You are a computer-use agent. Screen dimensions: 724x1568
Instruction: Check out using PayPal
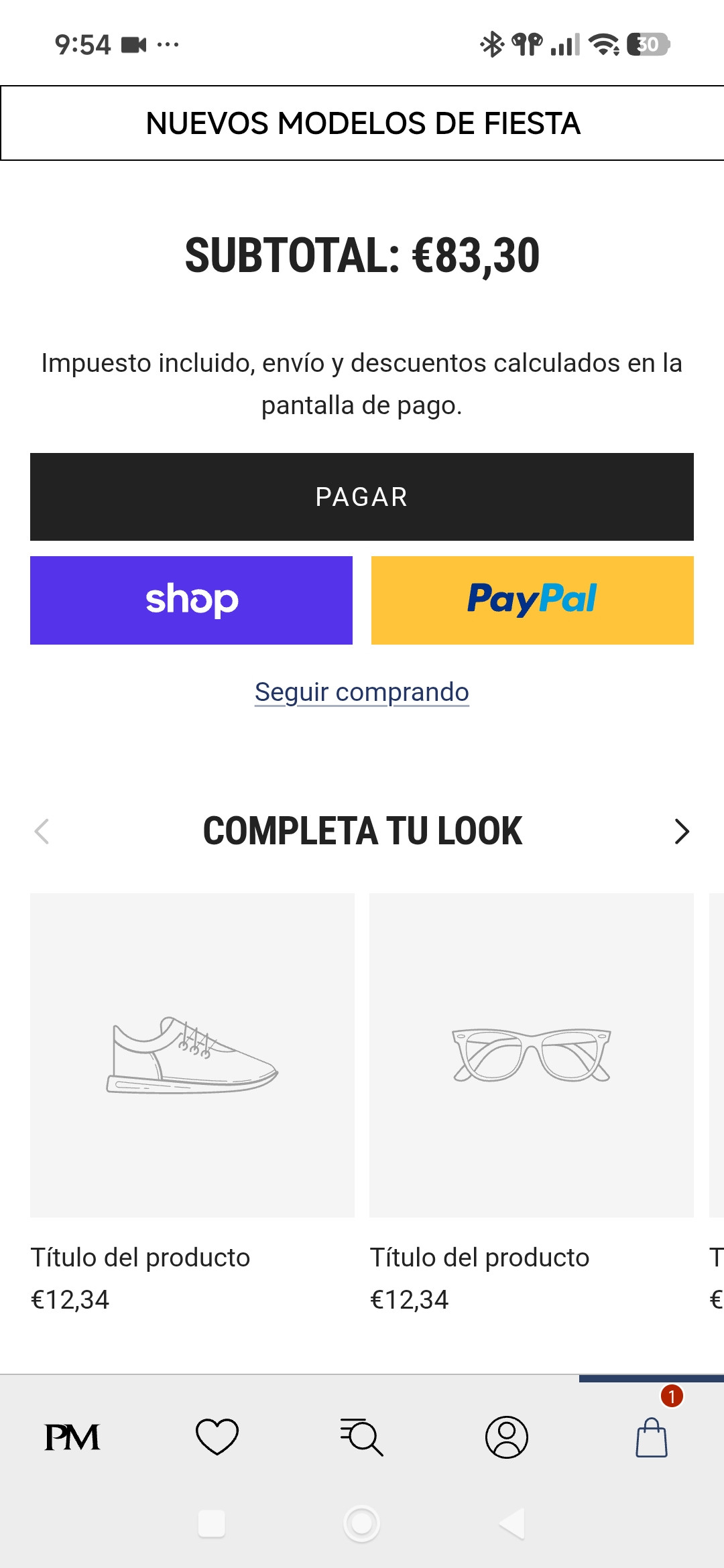(532, 600)
